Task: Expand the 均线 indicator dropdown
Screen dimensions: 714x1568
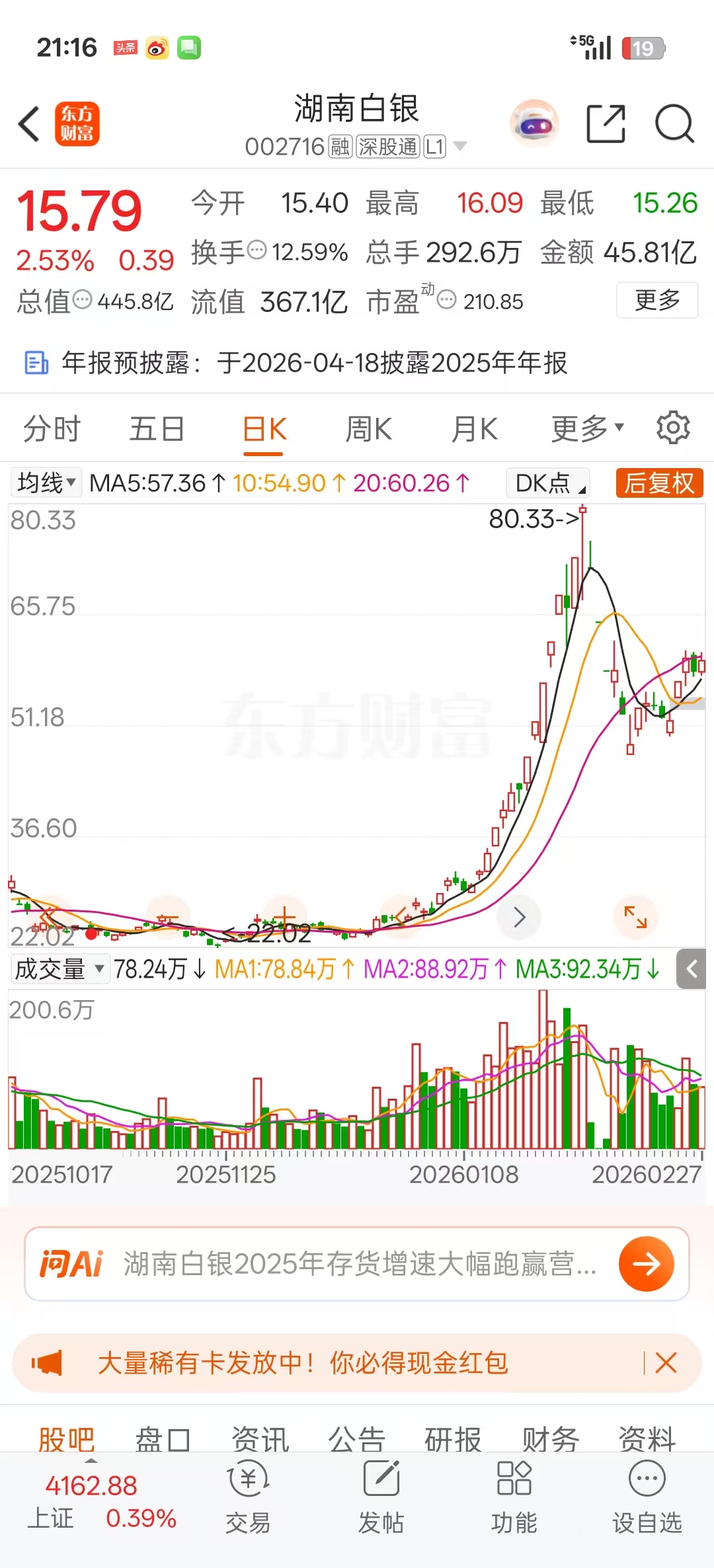Action: click(x=46, y=483)
